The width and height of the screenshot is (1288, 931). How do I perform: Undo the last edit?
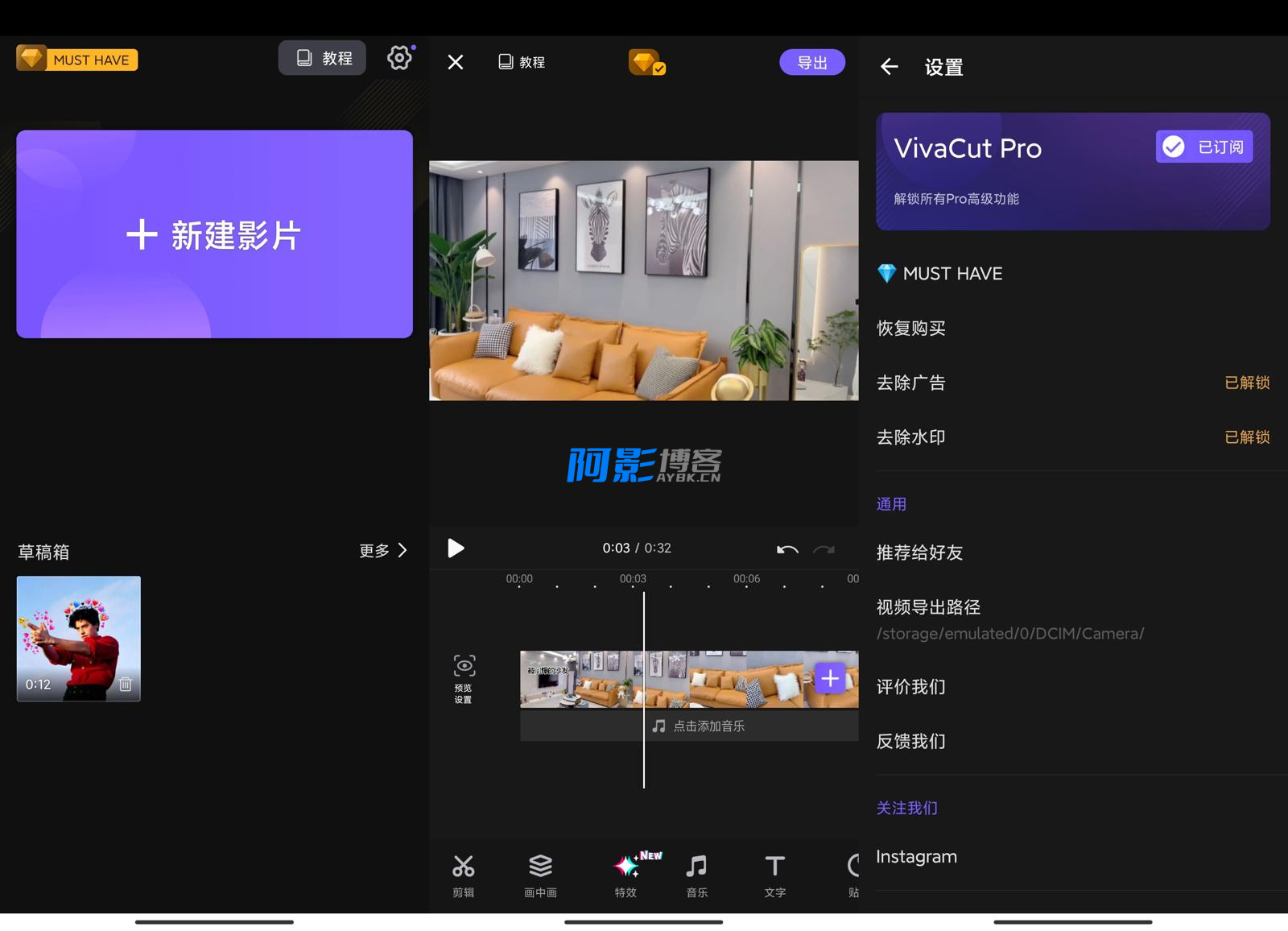[786, 549]
